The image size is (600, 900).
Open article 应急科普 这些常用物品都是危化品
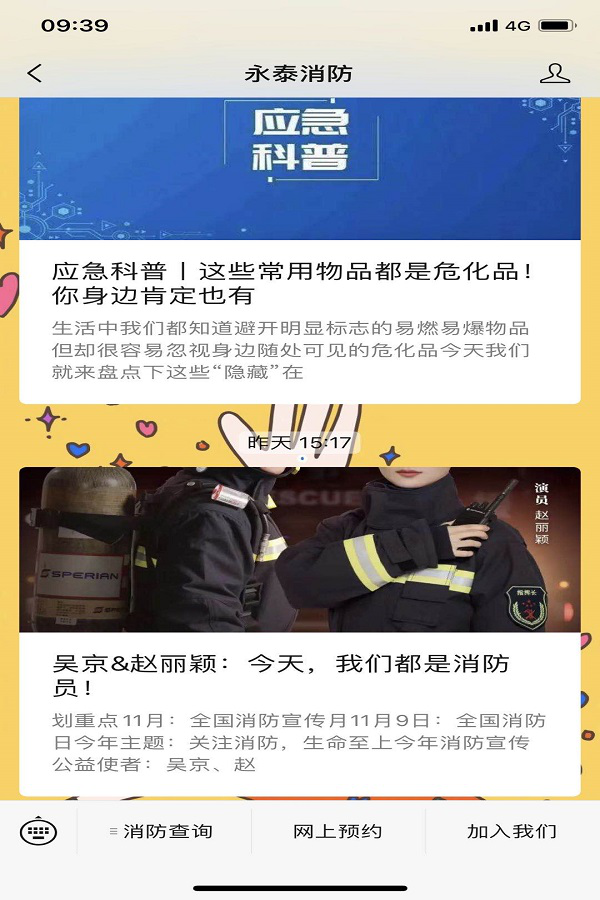point(290,283)
